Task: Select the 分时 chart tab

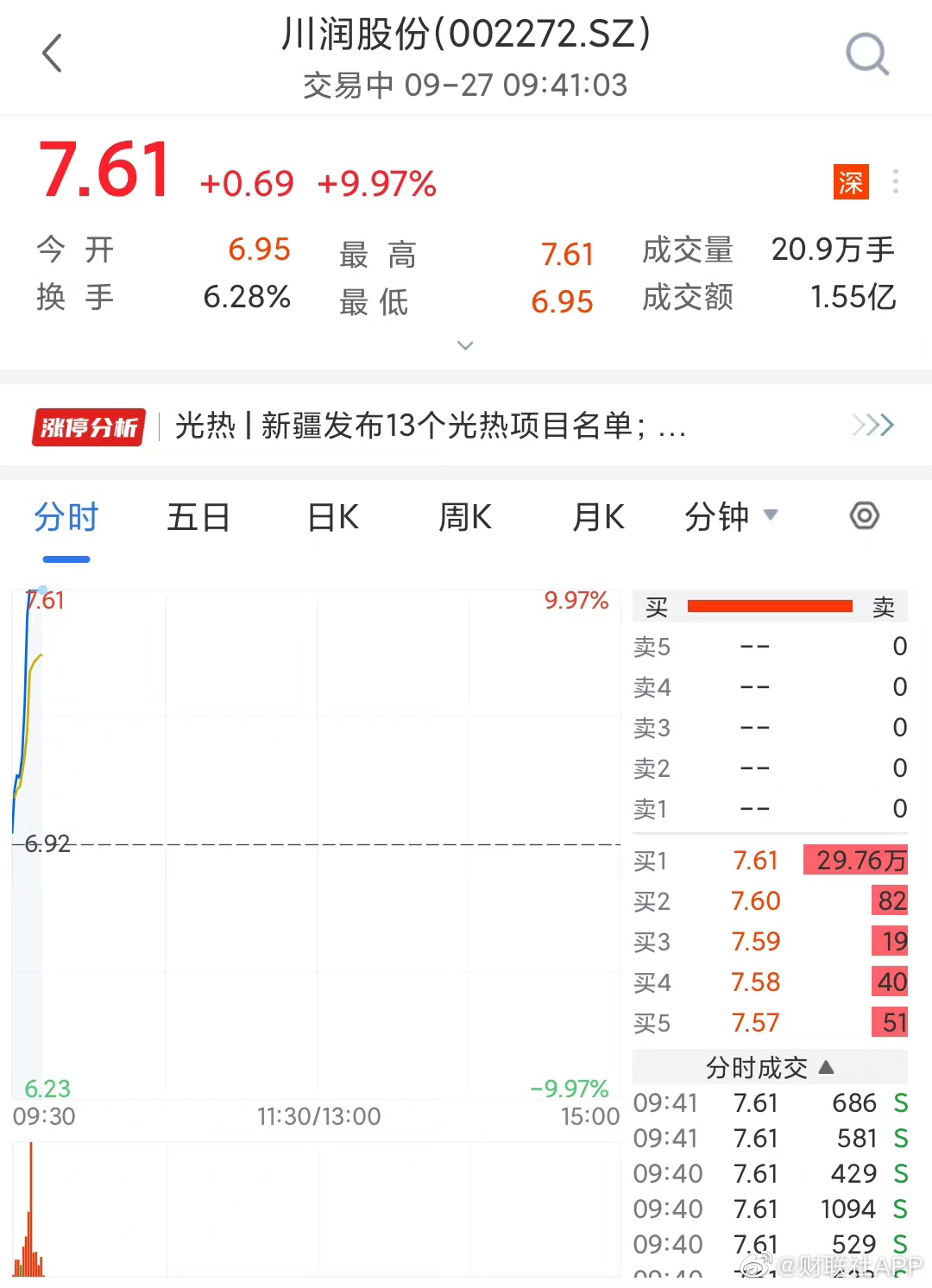Action: (x=66, y=518)
